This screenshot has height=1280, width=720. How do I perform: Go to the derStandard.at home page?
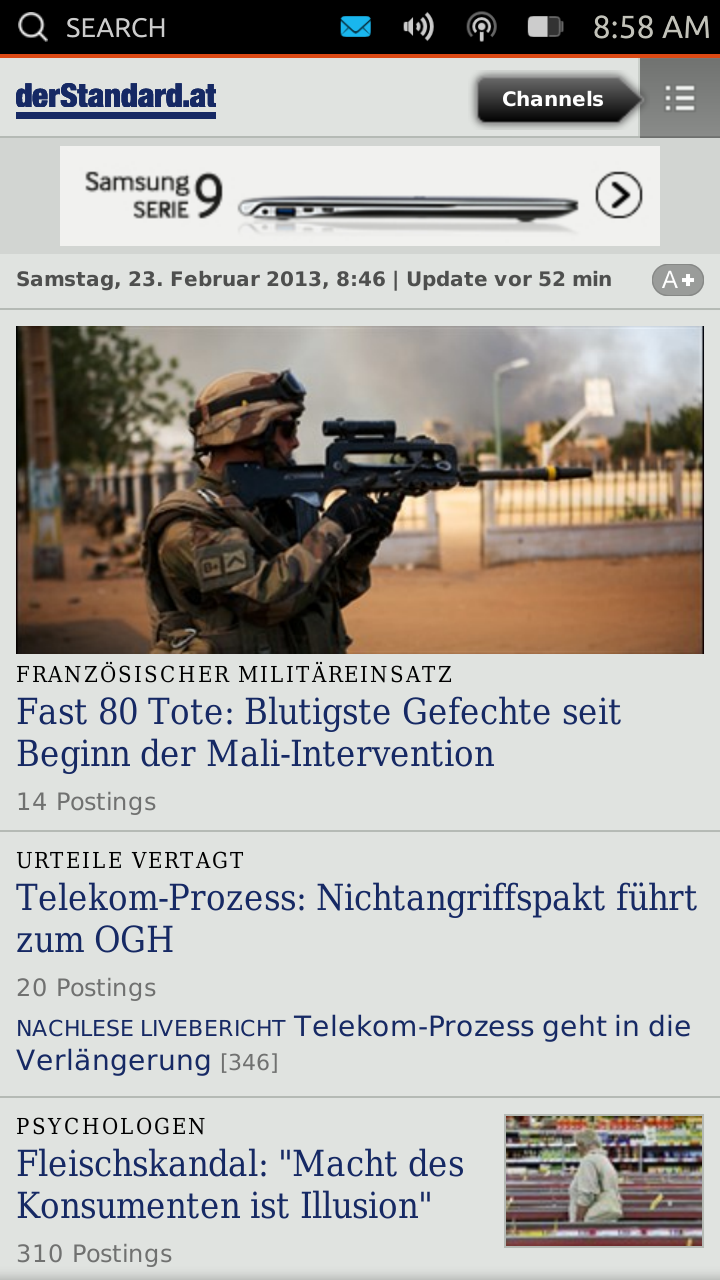tap(116, 98)
